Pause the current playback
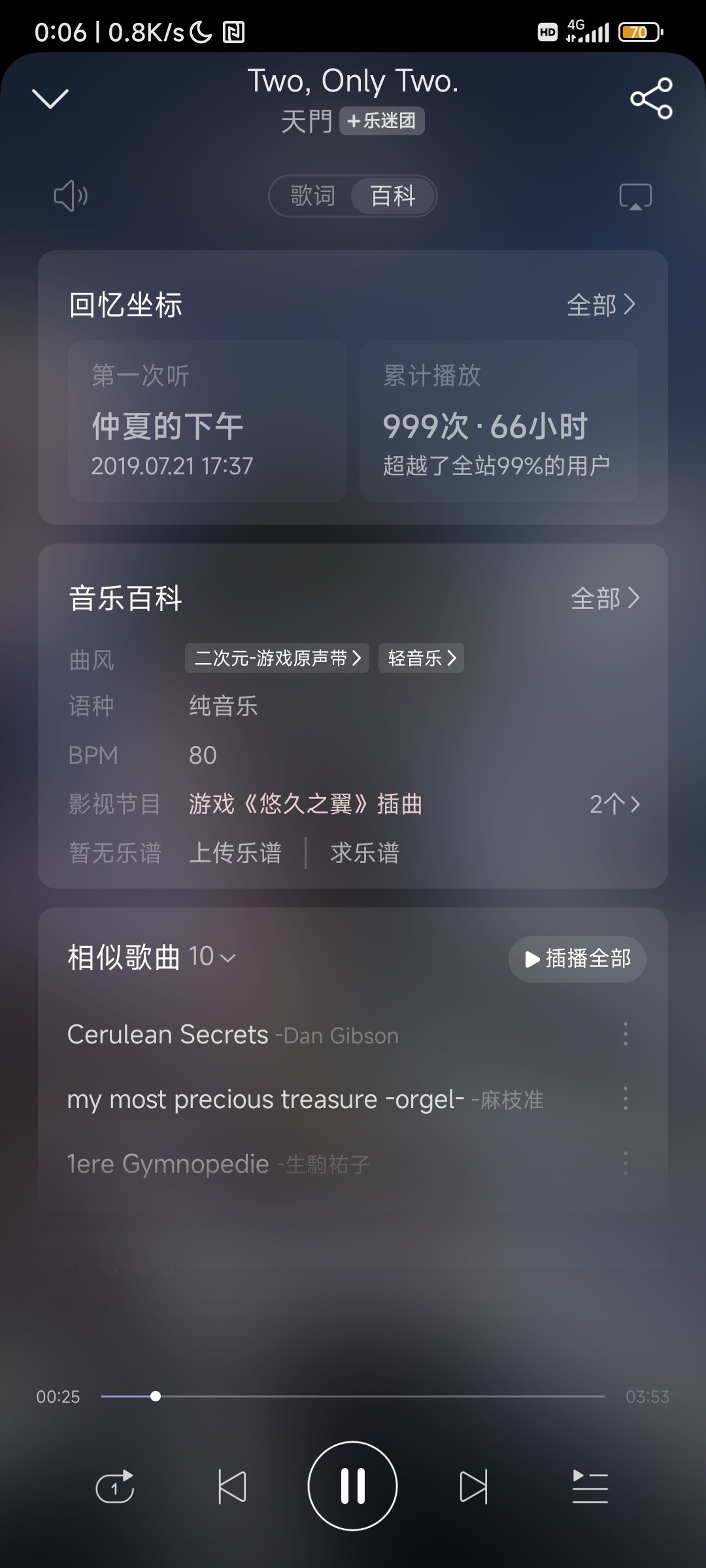The width and height of the screenshot is (706, 1568). pyautogui.click(x=353, y=1486)
